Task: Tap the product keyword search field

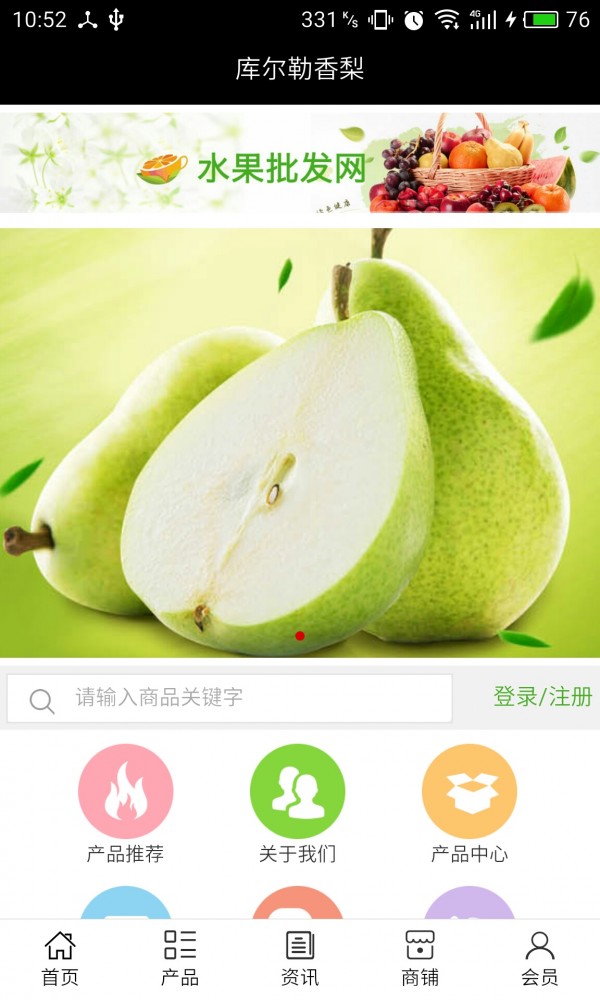Action: click(x=250, y=698)
